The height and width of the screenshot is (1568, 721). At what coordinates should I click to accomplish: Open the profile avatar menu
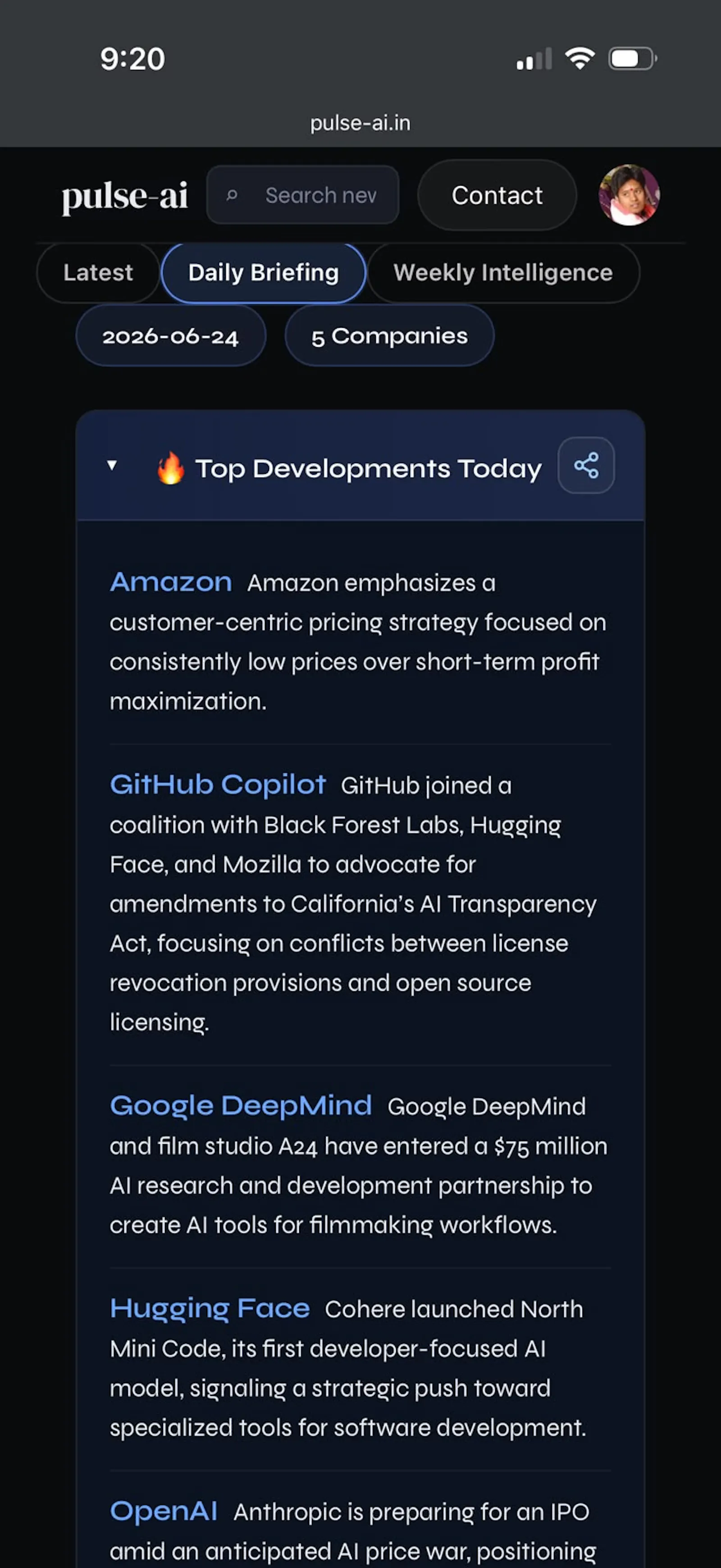click(629, 195)
